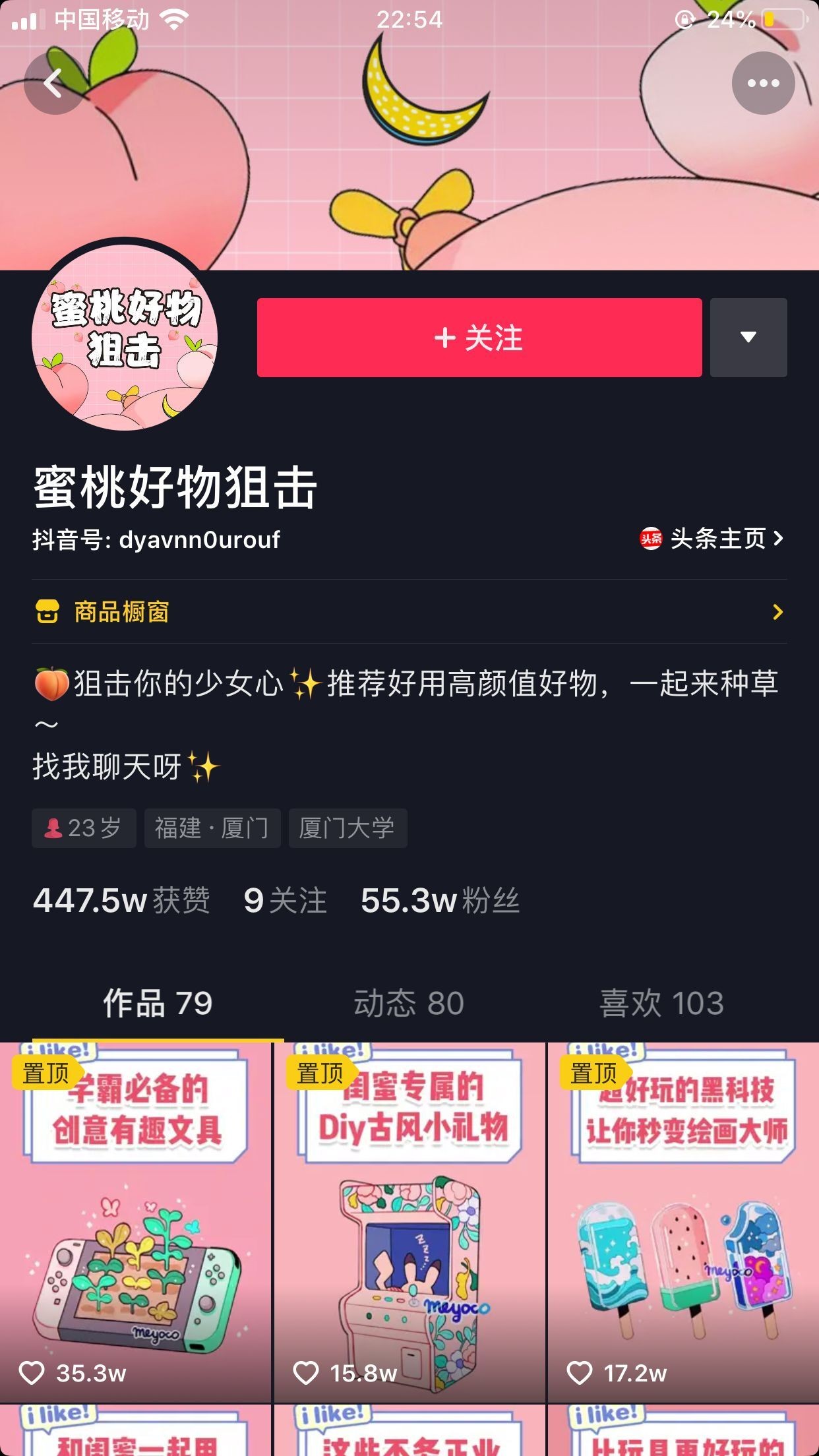Switch to the 作品 79 tab
The width and height of the screenshot is (819, 1456).
coord(158,1004)
